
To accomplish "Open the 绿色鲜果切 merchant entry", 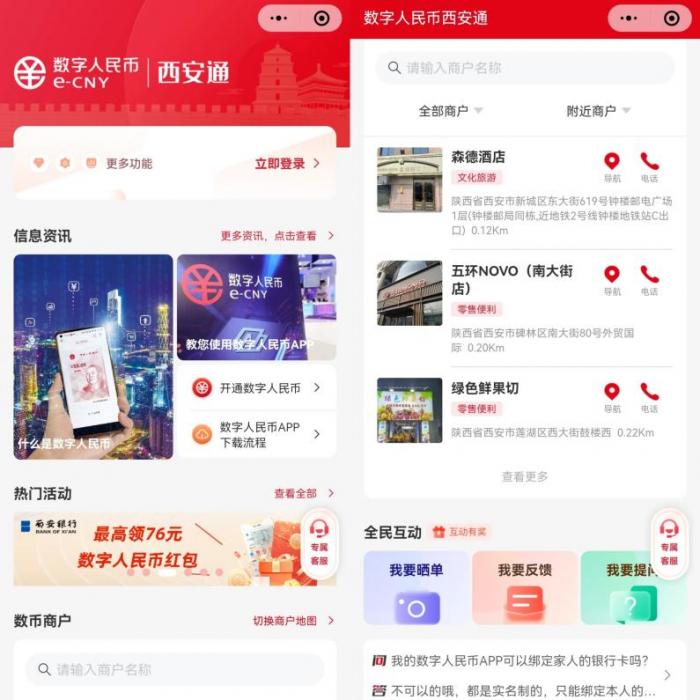I will [486, 389].
